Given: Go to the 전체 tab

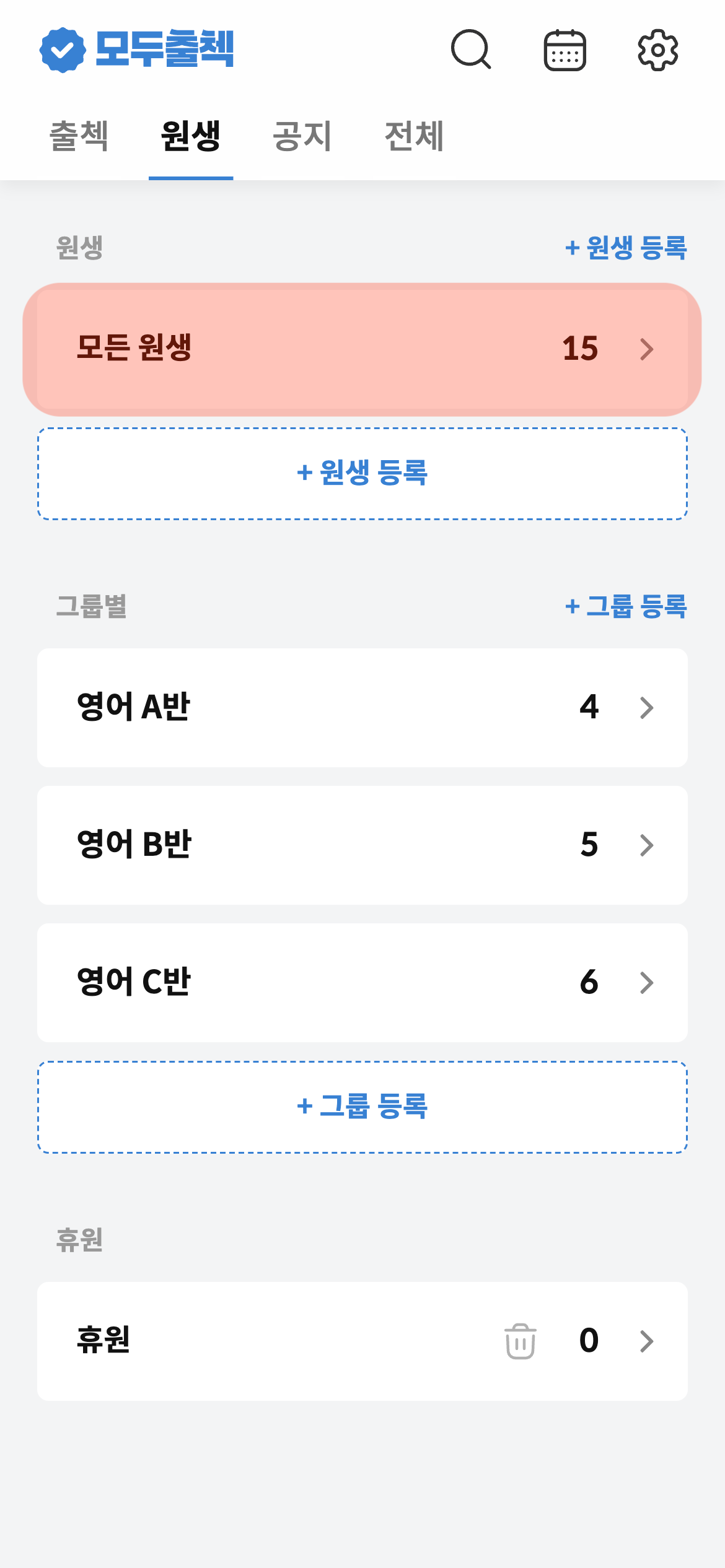Looking at the screenshot, I should click(x=414, y=136).
